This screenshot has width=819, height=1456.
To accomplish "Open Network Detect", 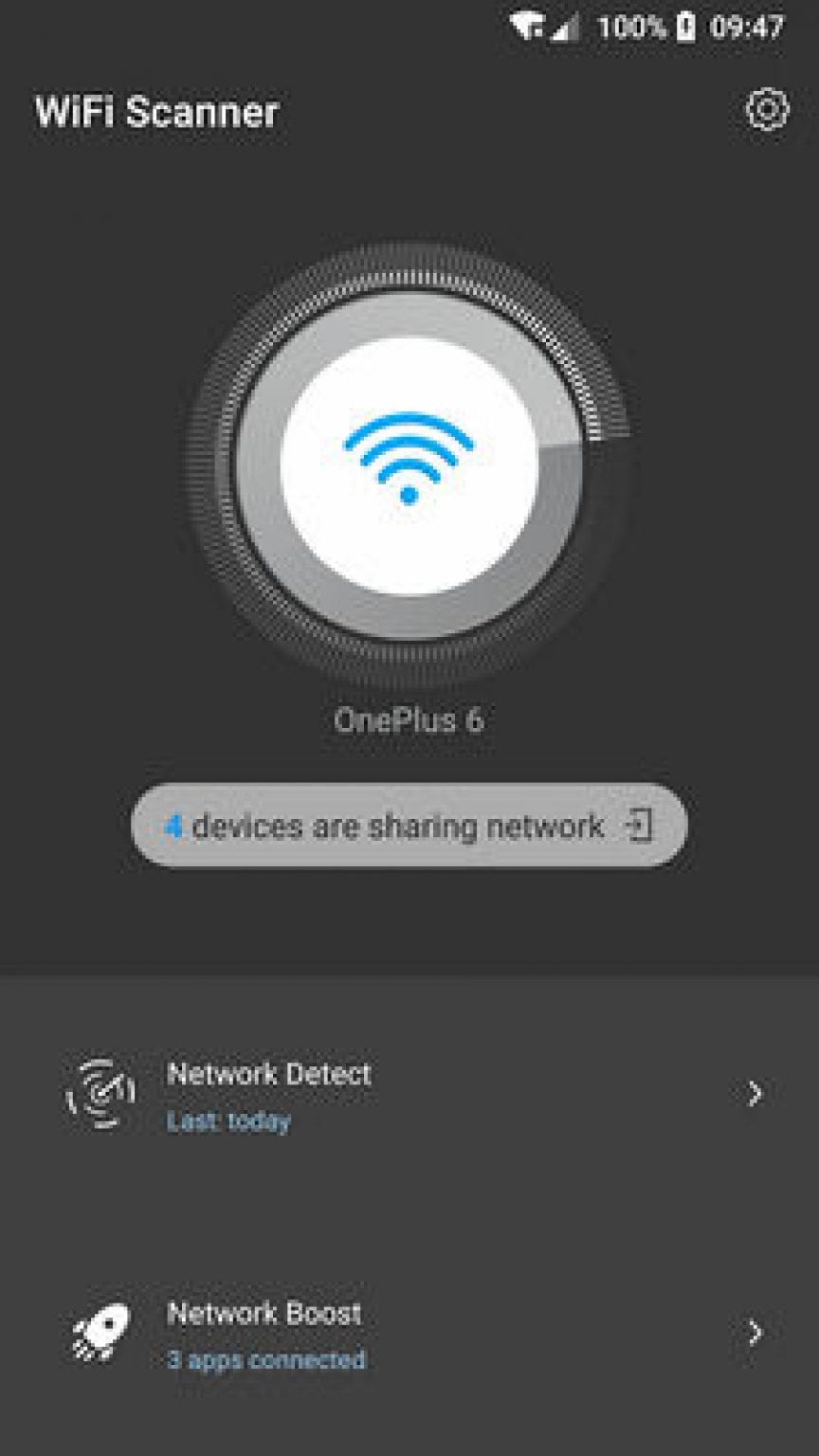I will [x=268, y=1074].
